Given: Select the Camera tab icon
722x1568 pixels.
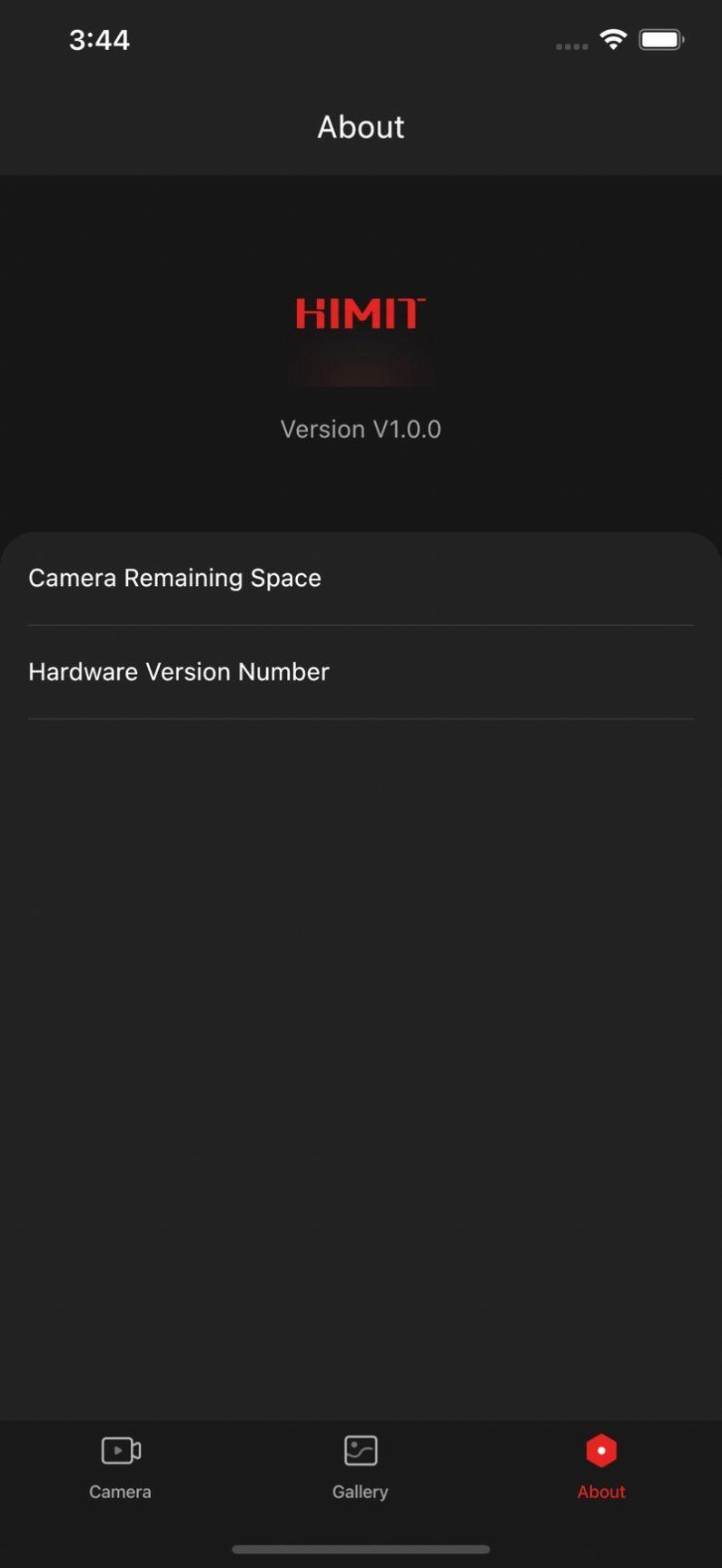Looking at the screenshot, I should (119, 1450).
